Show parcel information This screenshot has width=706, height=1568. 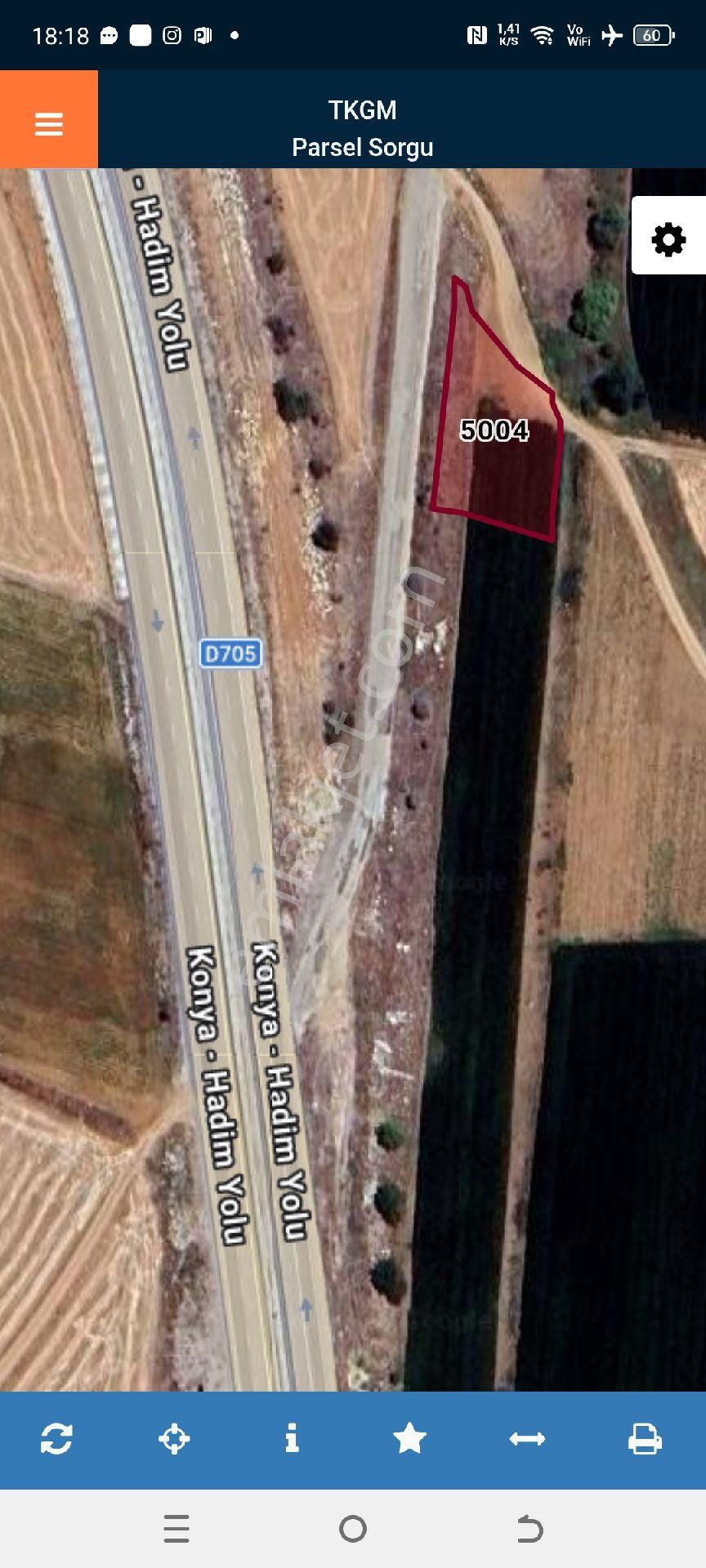click(x=292, y=1438)
